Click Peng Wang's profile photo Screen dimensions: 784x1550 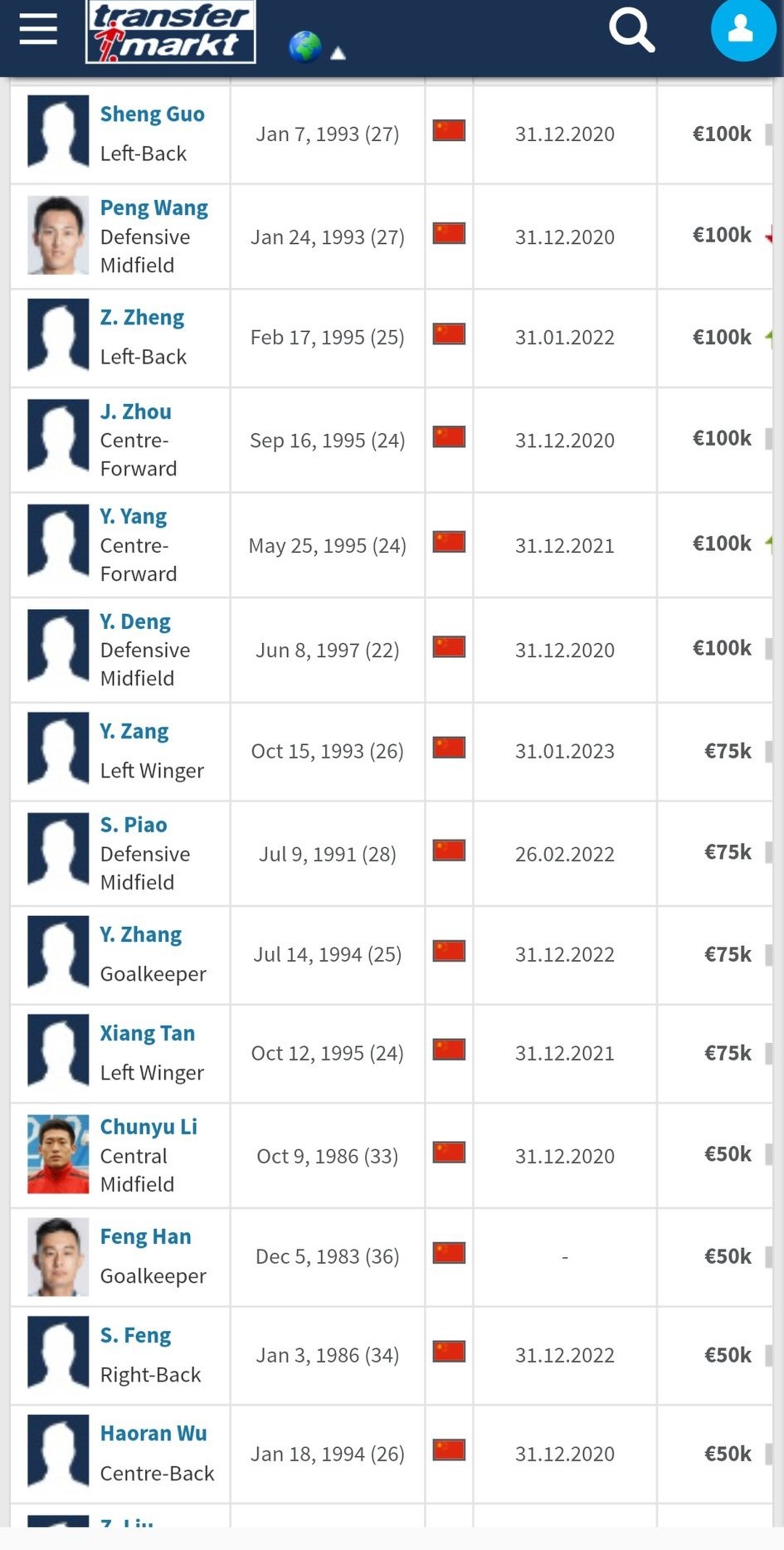pos(57,236)
